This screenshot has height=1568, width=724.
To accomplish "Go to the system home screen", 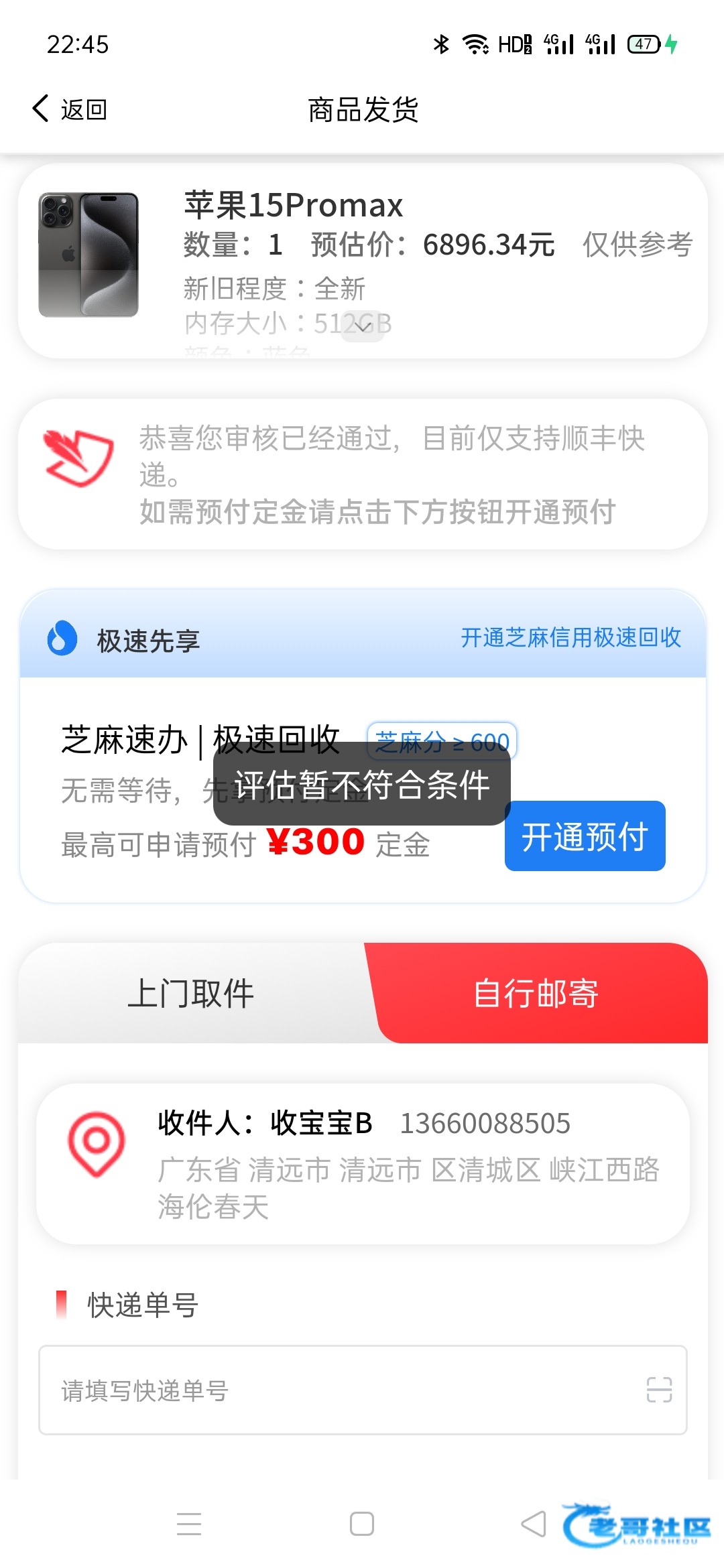I will [362, 1524].
